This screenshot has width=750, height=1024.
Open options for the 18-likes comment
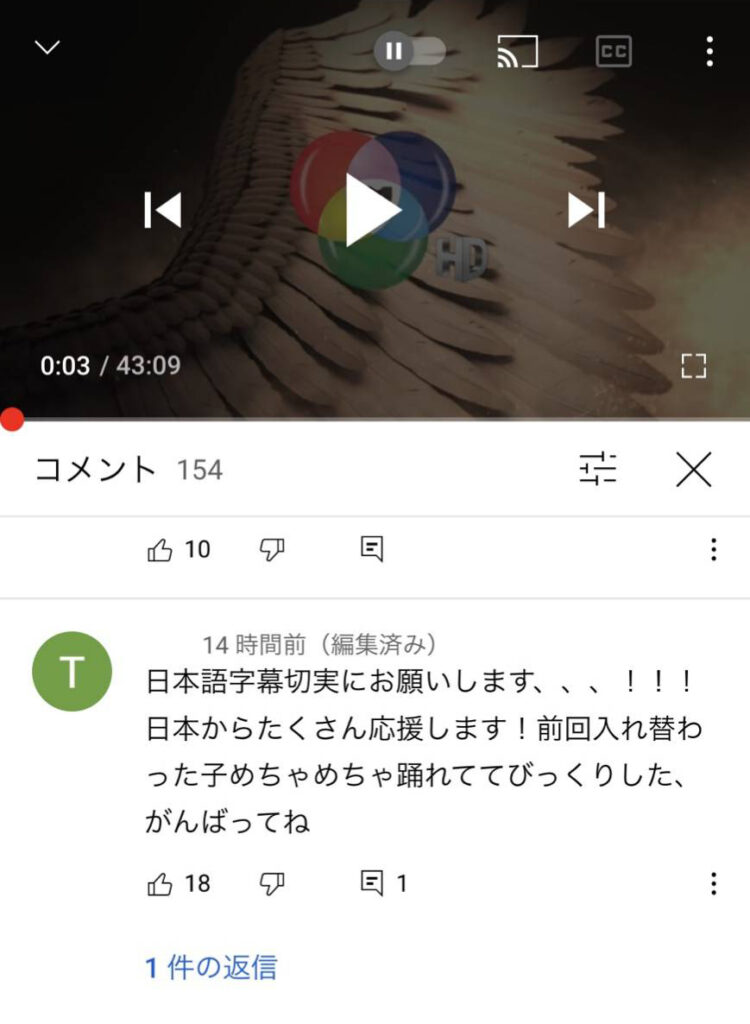coord(713,883)
